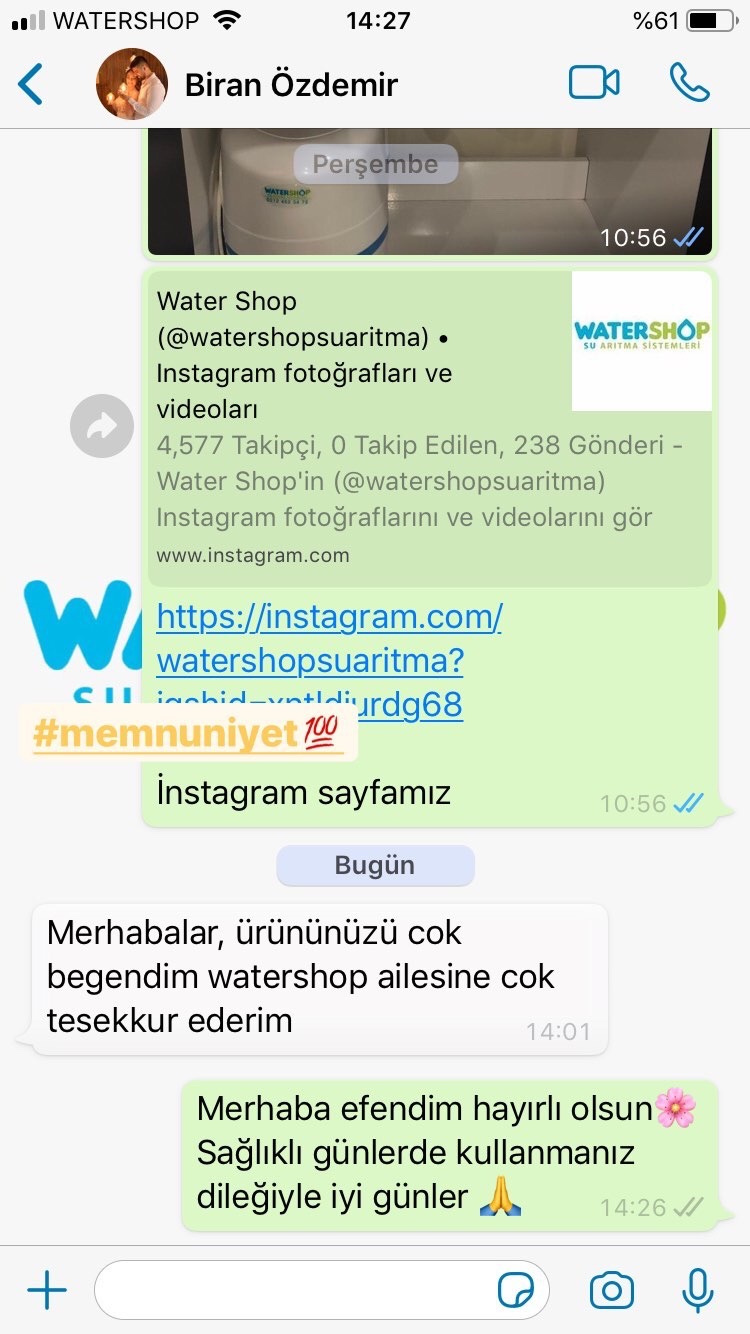Go back to the chats list

pyautogui.click(x=32, y=84)
